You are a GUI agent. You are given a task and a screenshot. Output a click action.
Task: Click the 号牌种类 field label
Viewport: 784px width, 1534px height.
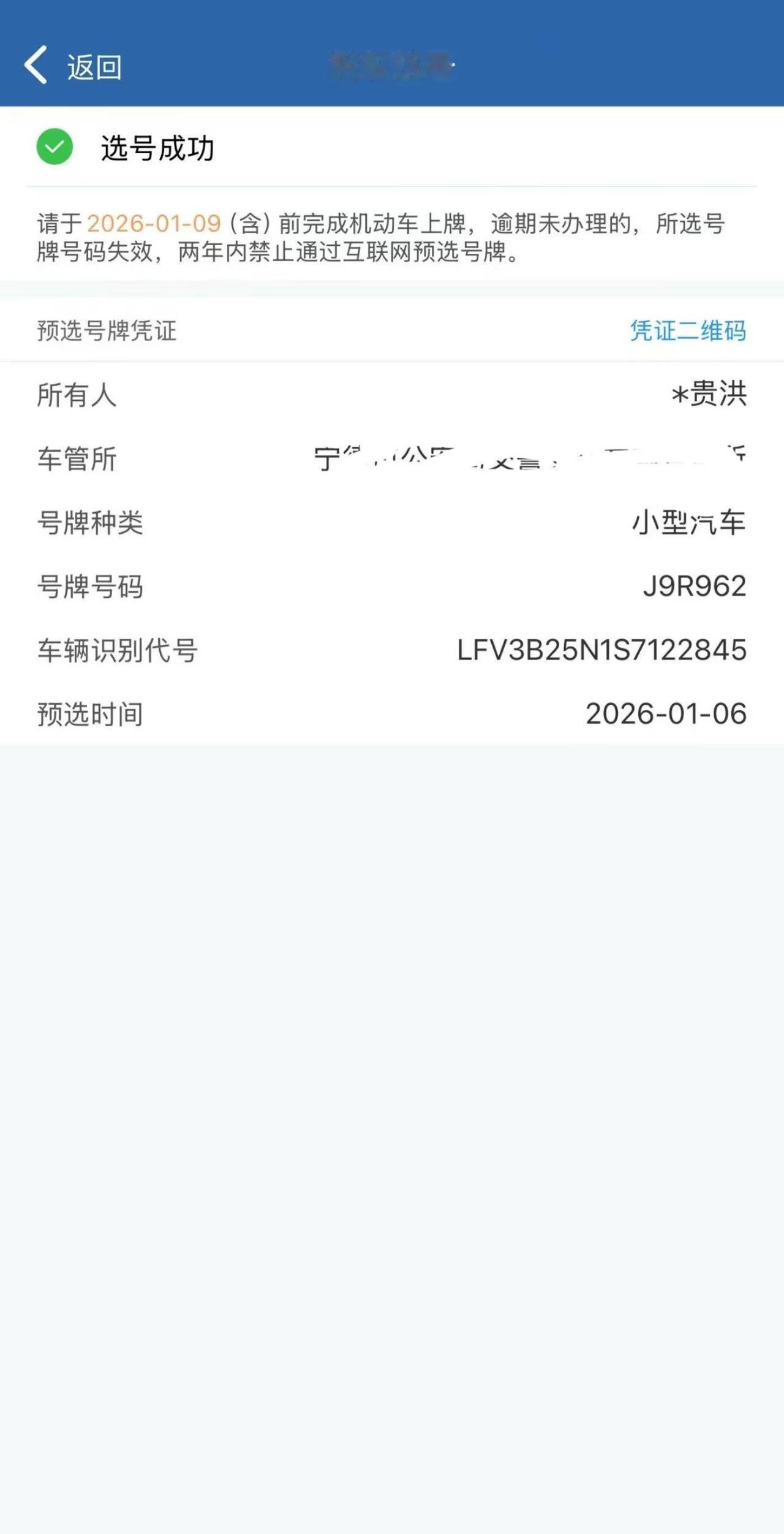(89, 524)
